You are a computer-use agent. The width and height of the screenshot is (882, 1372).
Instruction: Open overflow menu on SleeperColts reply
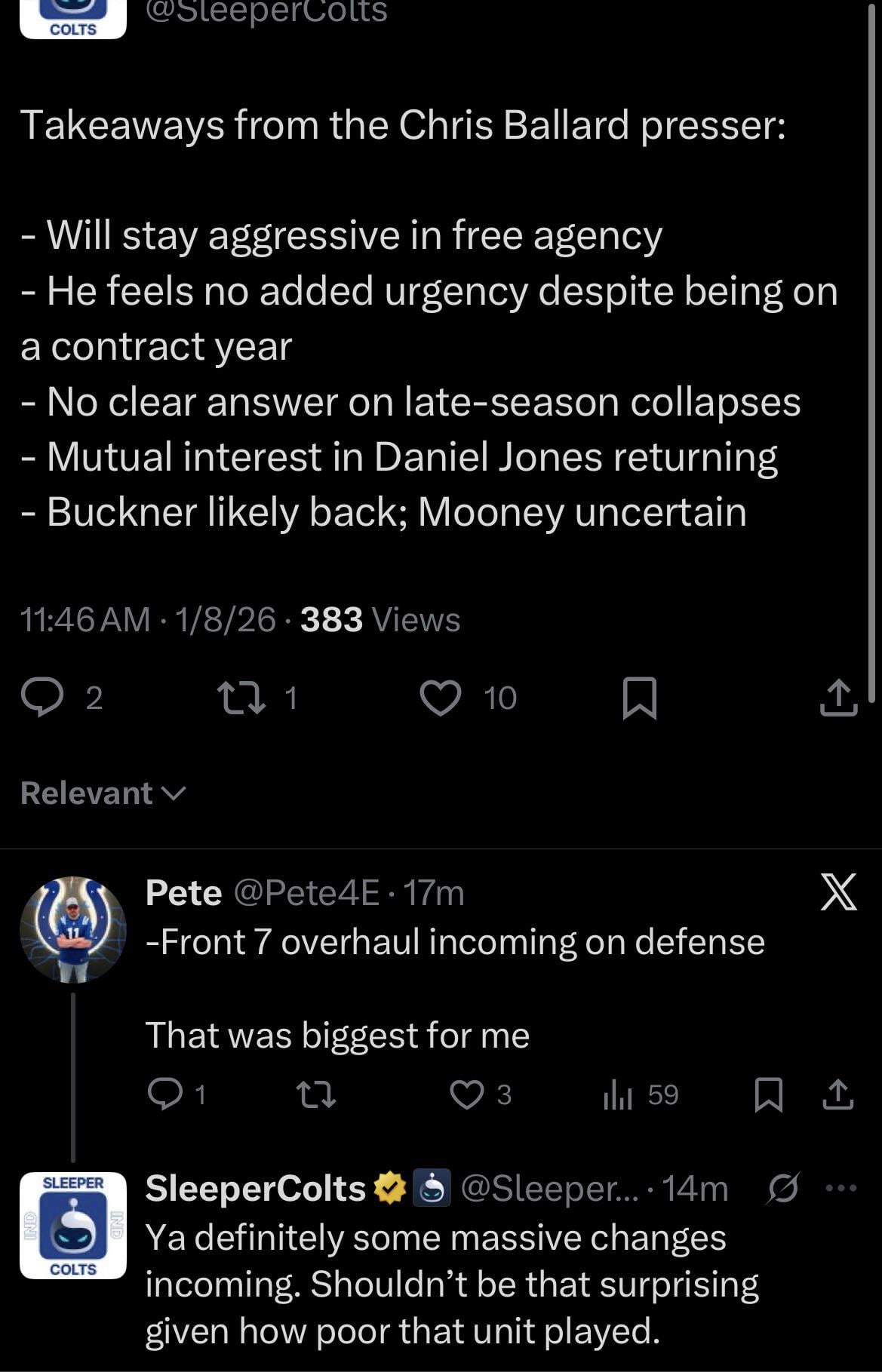(841, 1189)
